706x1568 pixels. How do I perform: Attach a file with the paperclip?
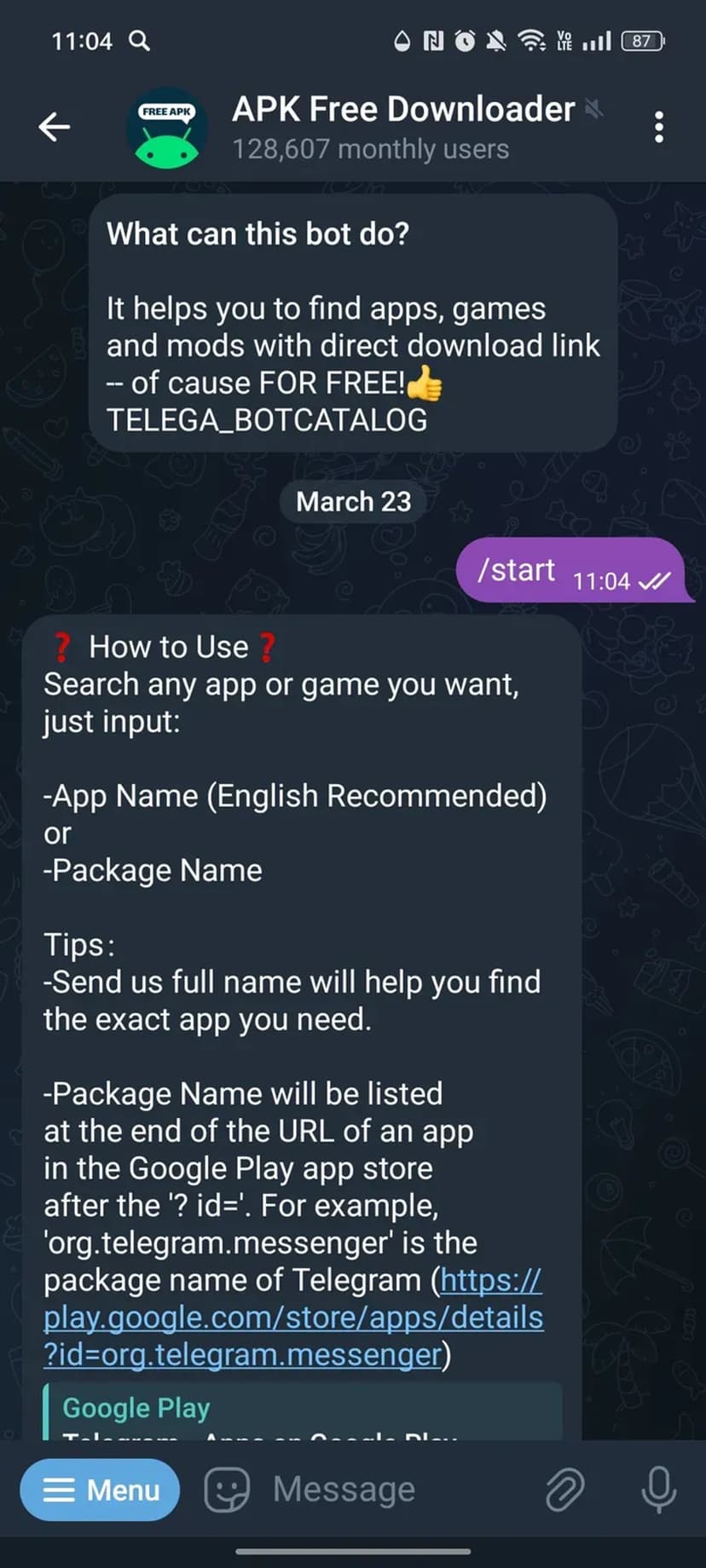pyautogui.click(x=564, y=1490)
